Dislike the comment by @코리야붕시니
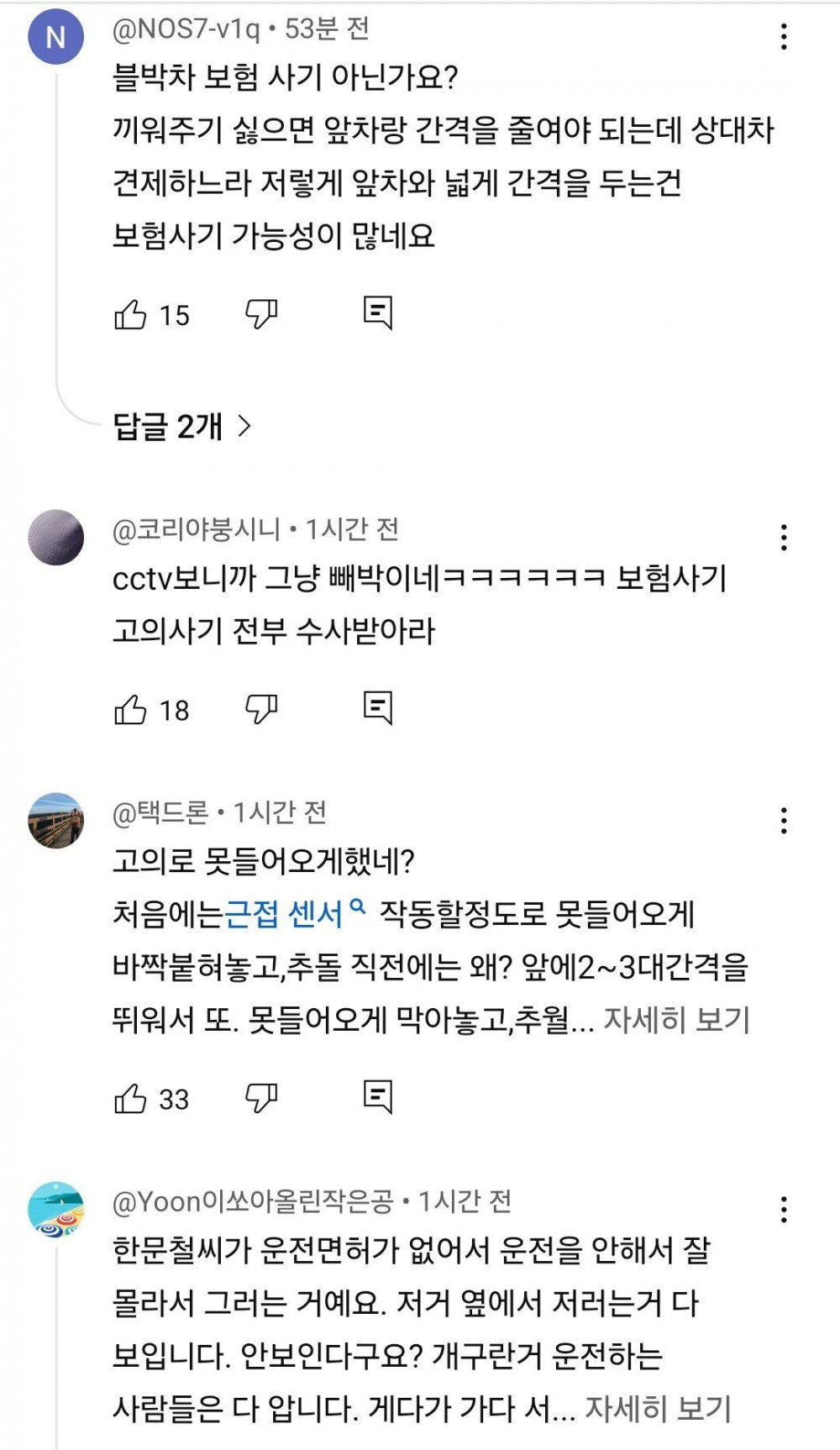This screenshot has width=840, height=1450. point(261,709)
